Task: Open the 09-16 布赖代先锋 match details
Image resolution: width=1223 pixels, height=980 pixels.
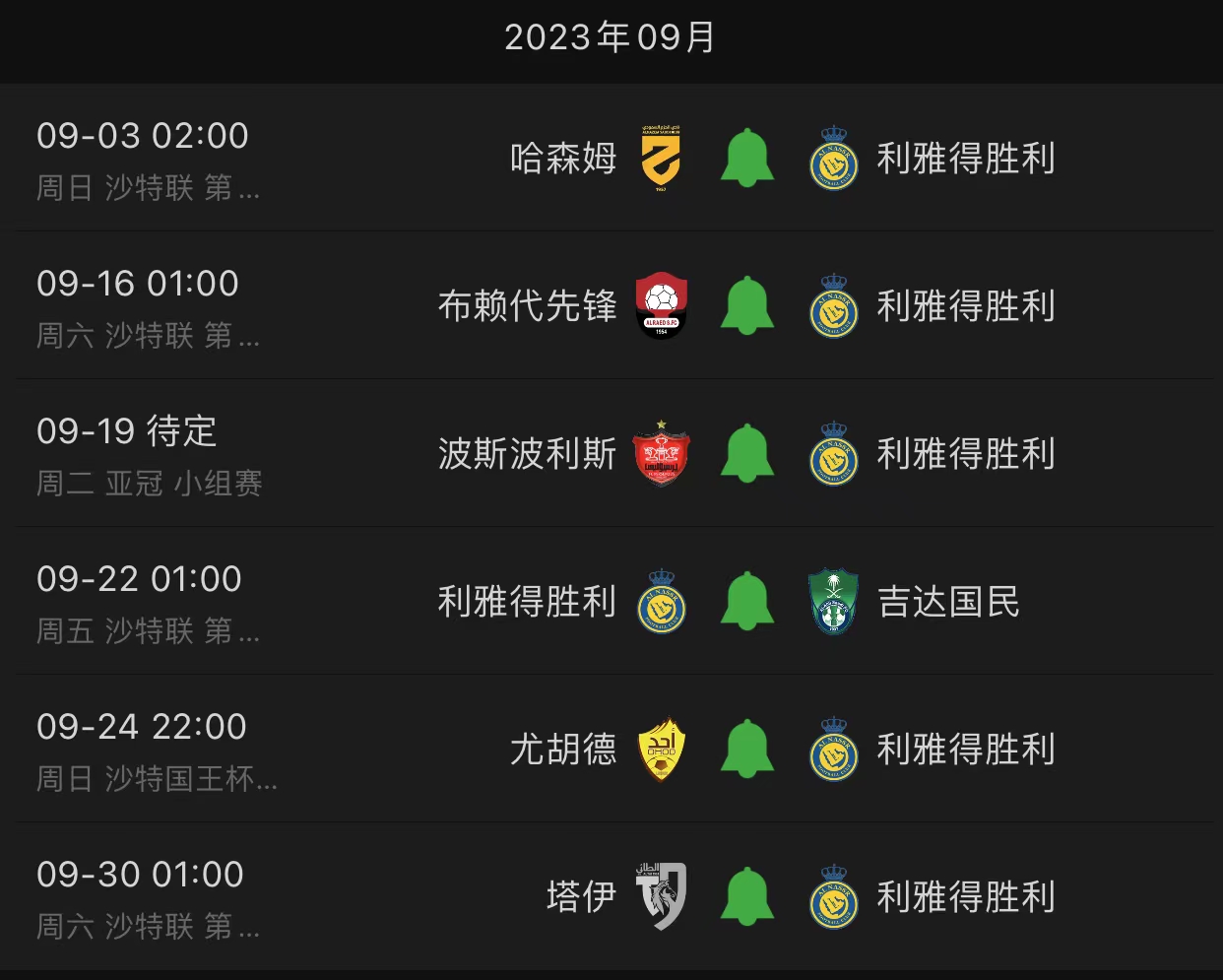Action: point(148,305)
